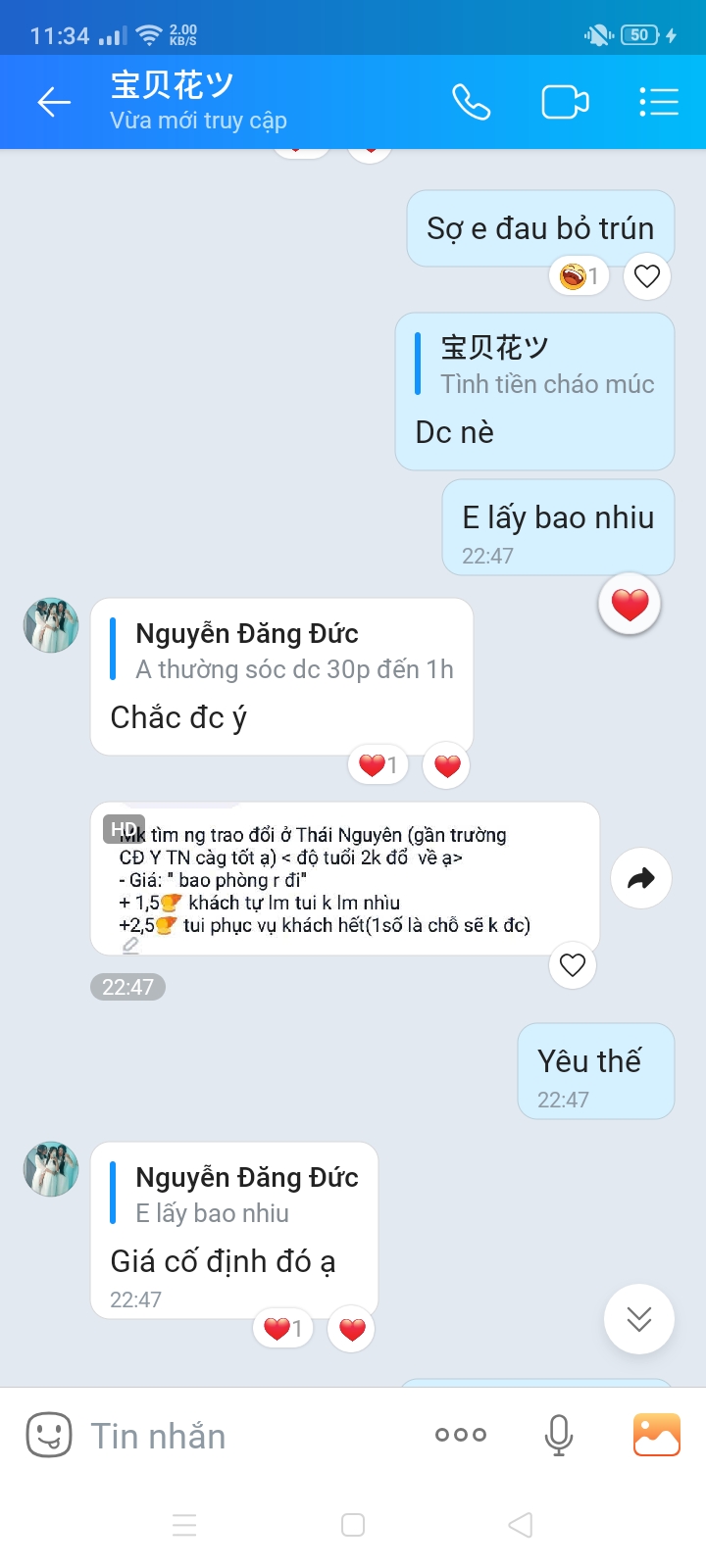Start a voice call
This screenshot has width=706, height=1568.
pyautogui.click(x=471, y=102)
